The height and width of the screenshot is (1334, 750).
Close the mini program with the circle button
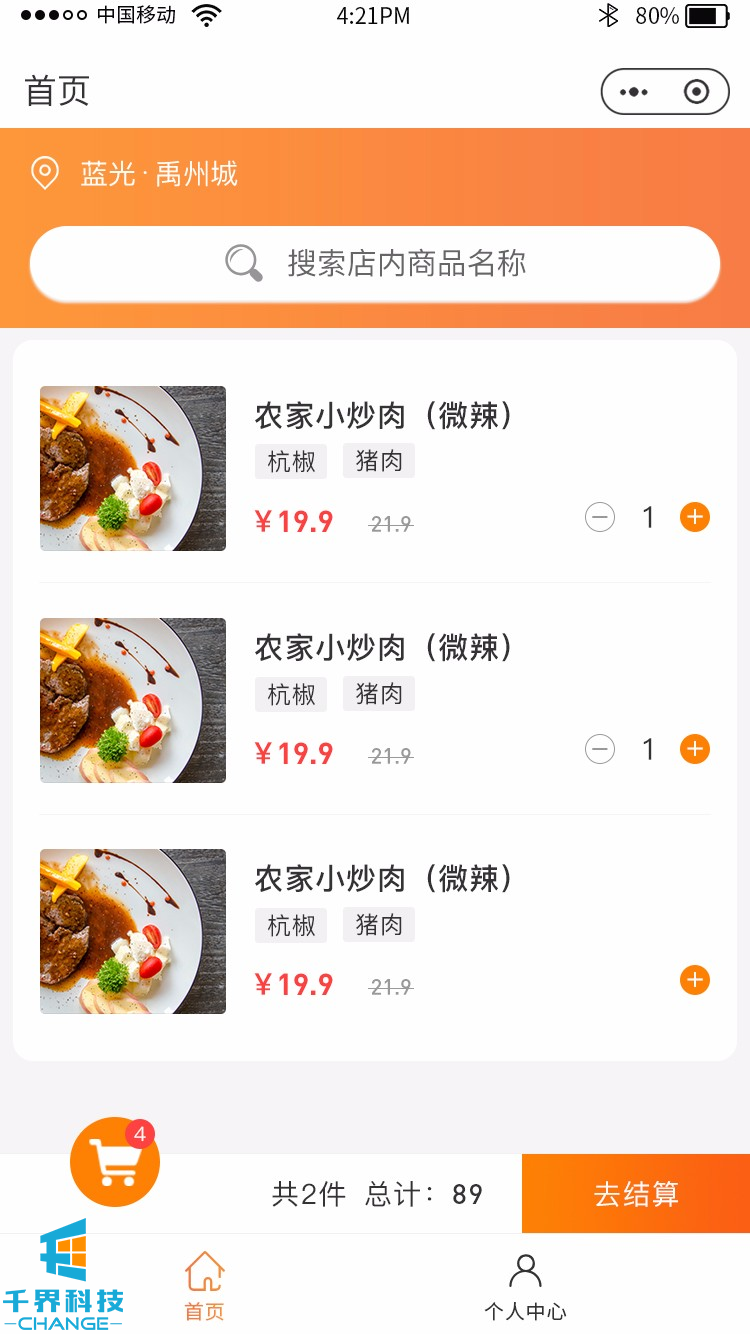696,92
